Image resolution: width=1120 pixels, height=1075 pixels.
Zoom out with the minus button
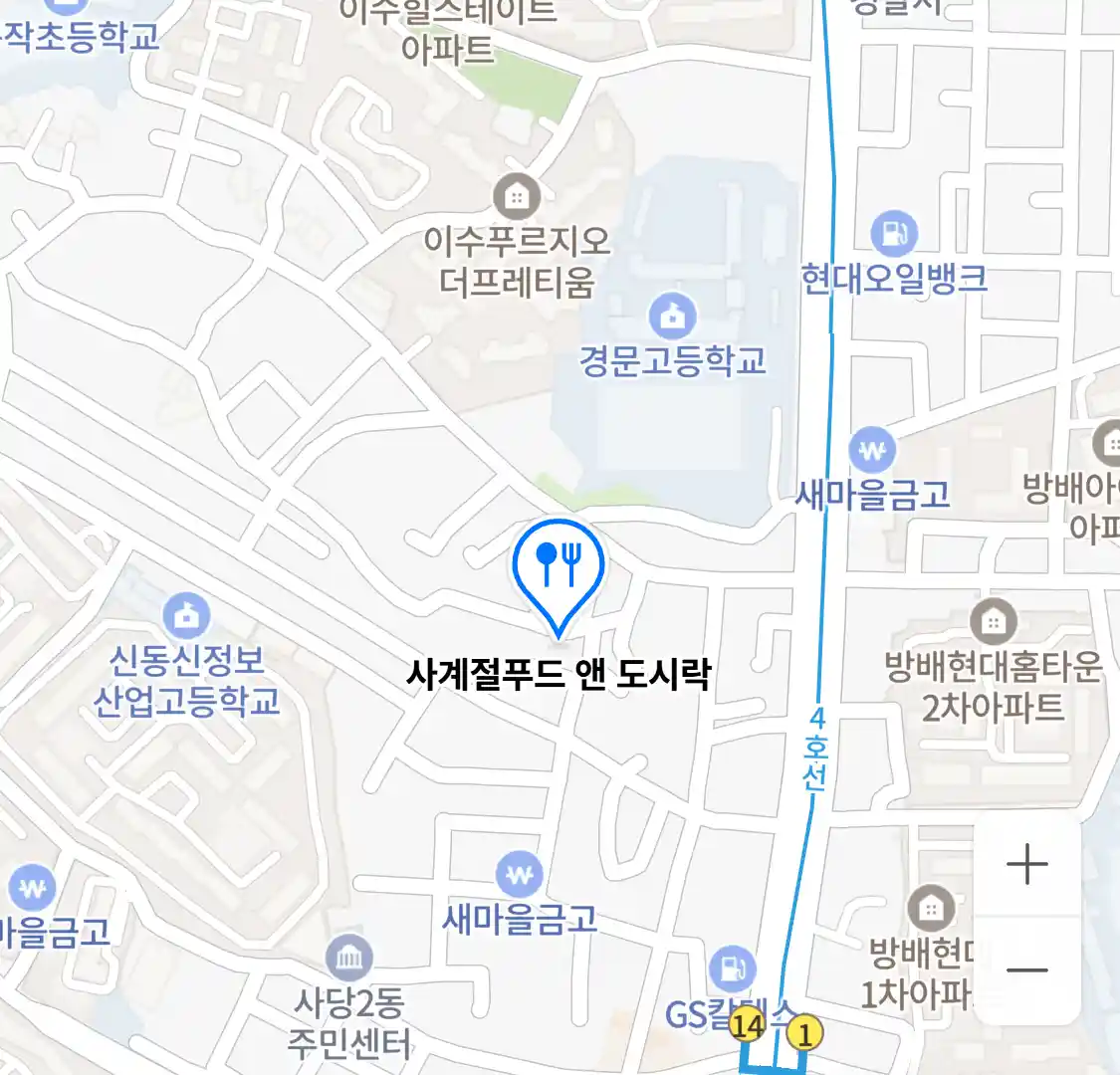point(1026,969)
